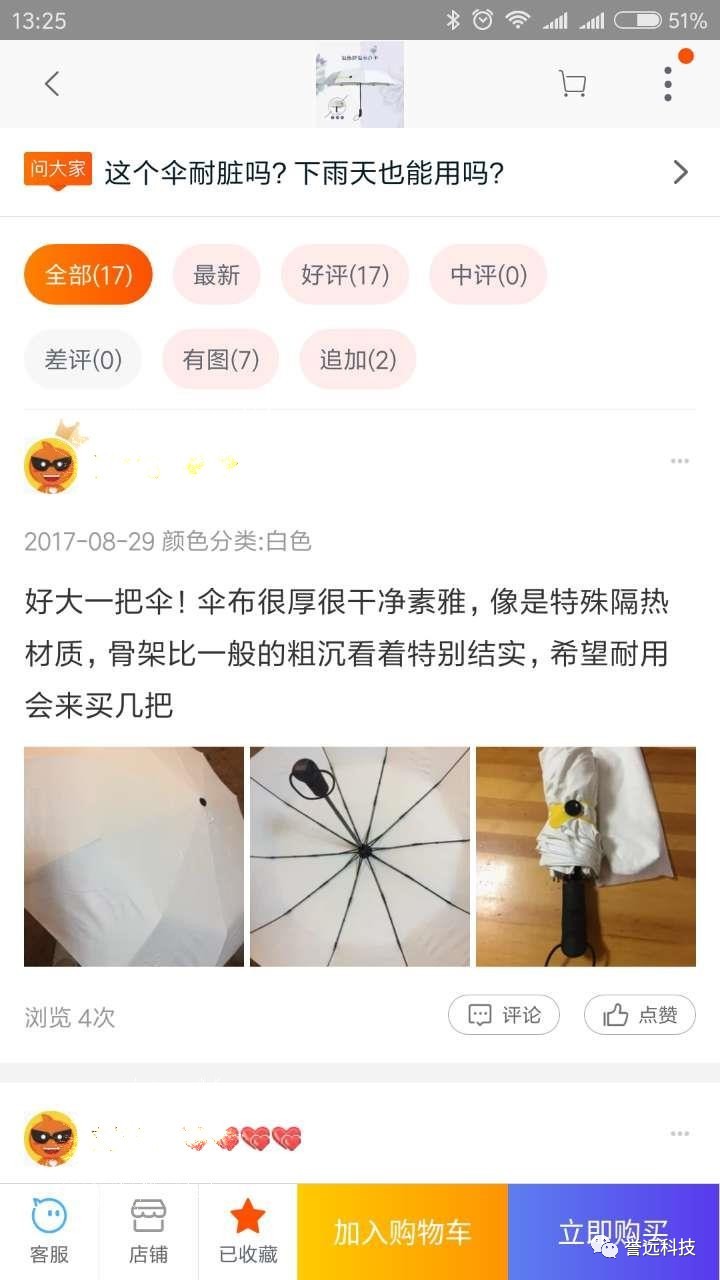Filter to 中评(0) reviews

click(x=488, y=275)
